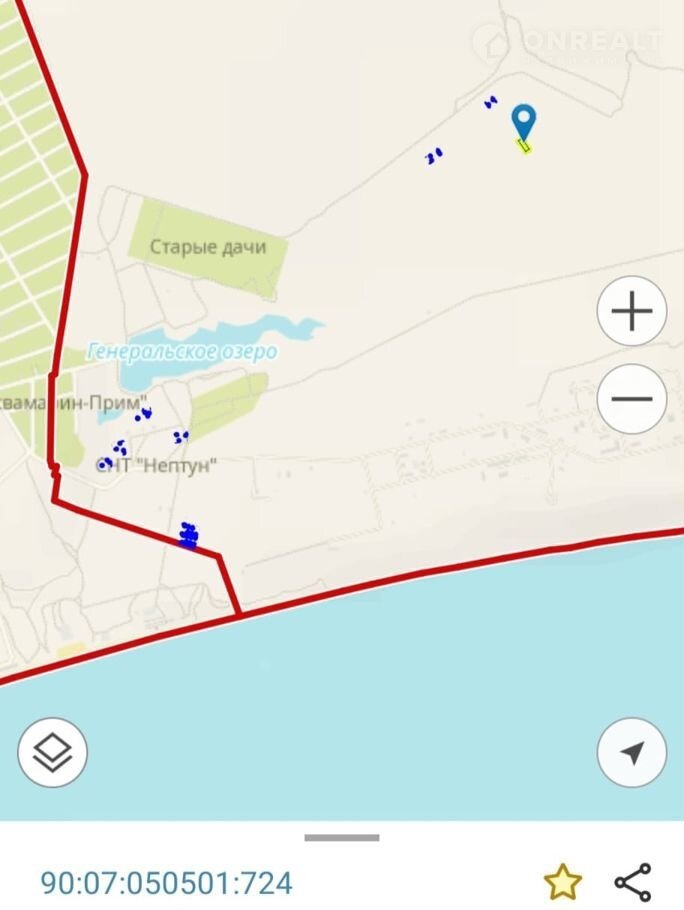Open details for cadastral number 90:07:050501:724
The height and width of the screenshot is (910, 684).
pos(167,883)
